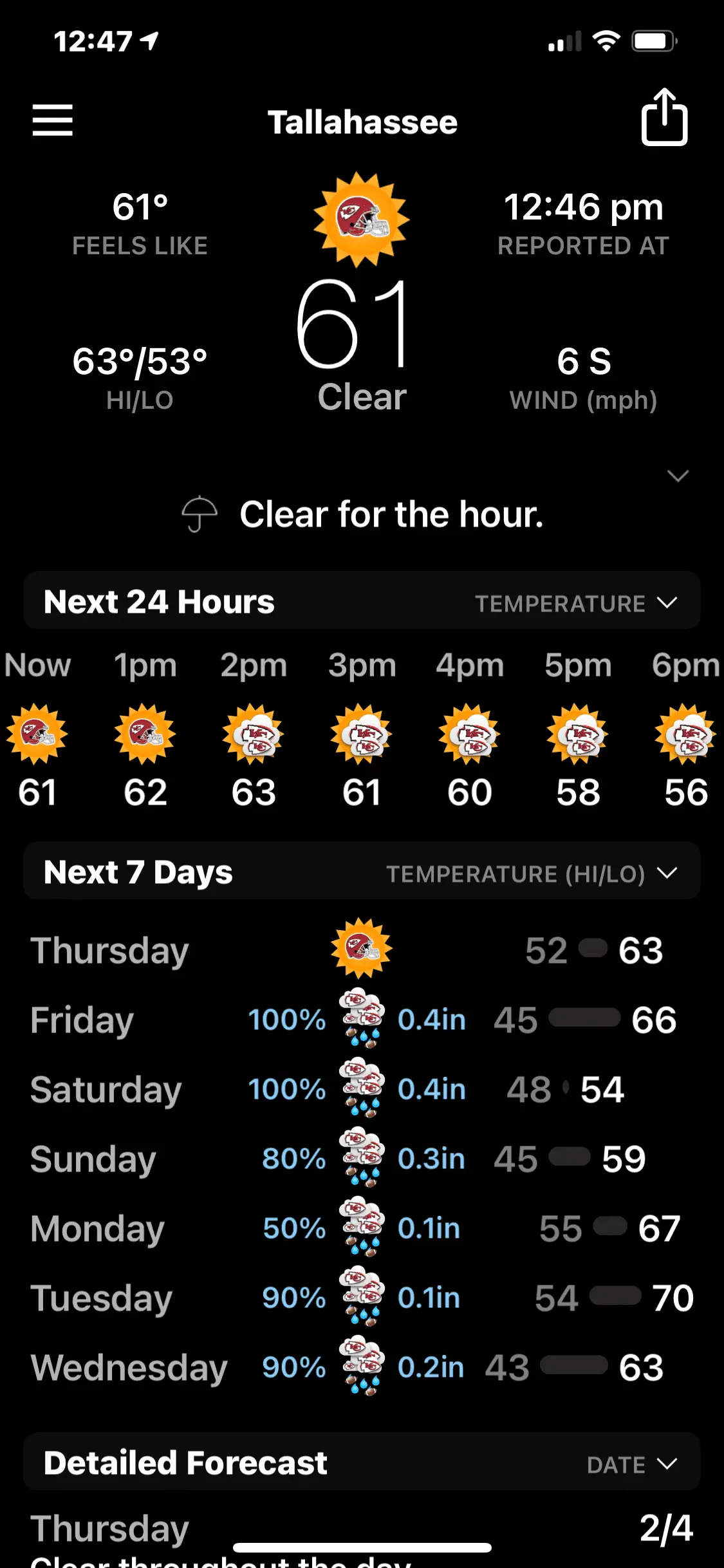Open Monday's daily forecast

tap(362, 1228)
